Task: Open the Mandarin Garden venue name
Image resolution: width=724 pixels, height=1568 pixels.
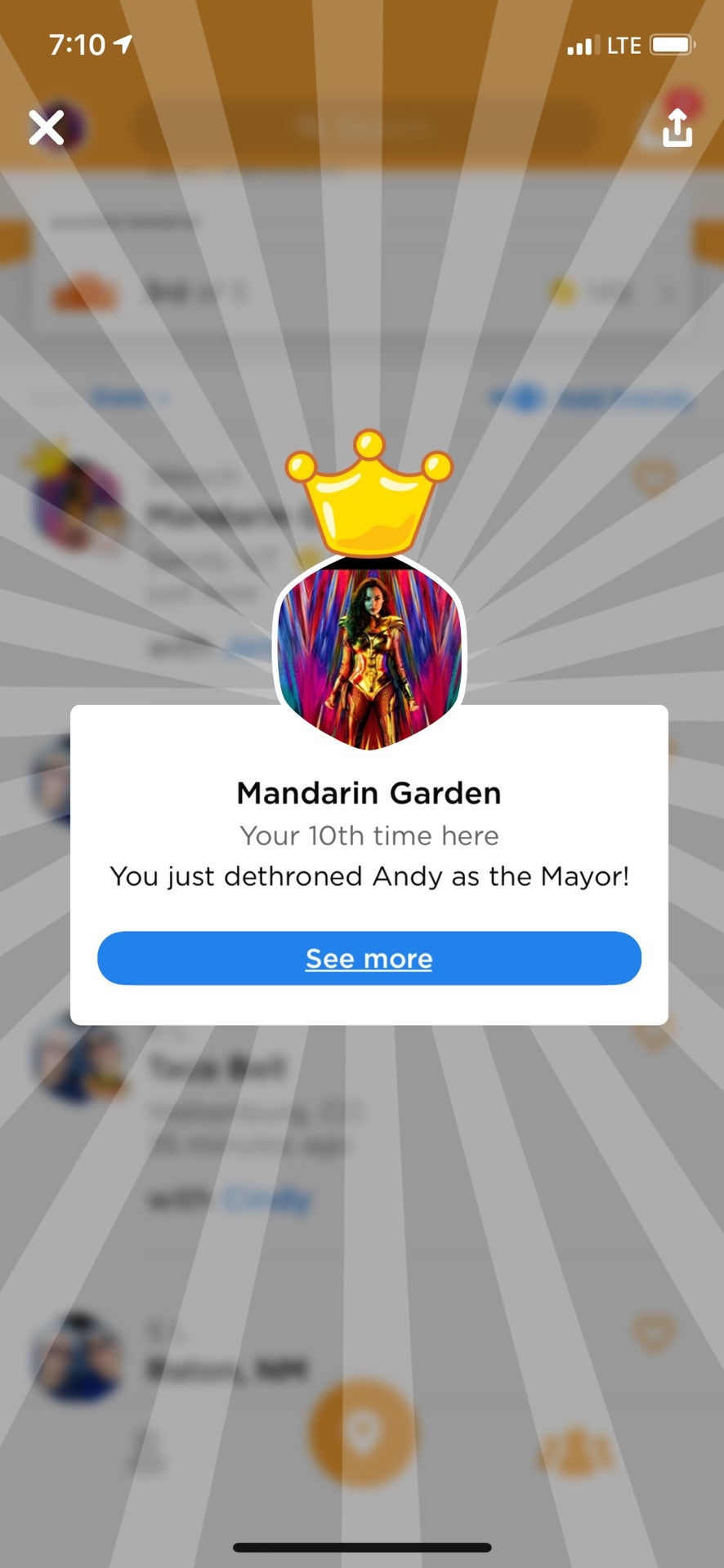Action: click(369, 791)
